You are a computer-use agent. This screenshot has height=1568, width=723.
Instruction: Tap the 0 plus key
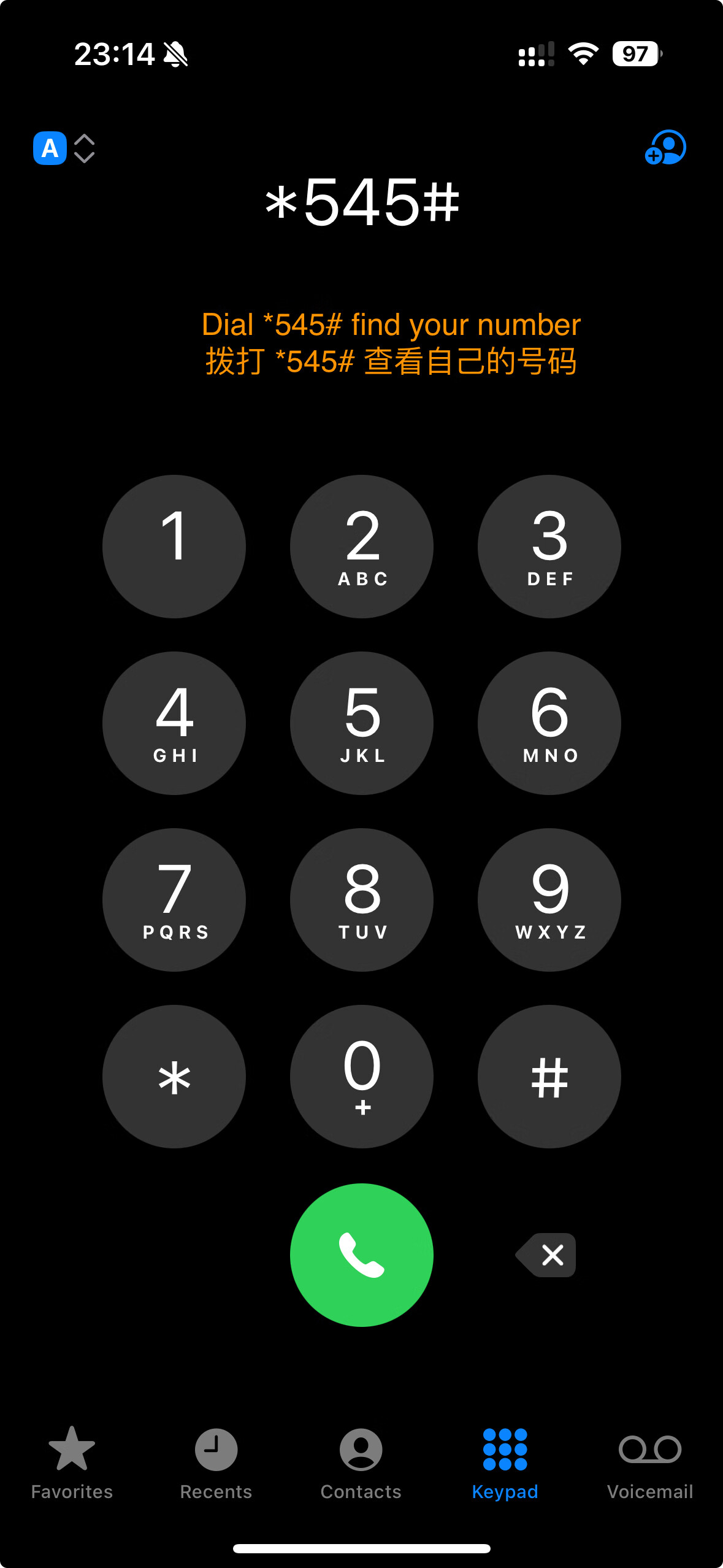click(362, 1076)
